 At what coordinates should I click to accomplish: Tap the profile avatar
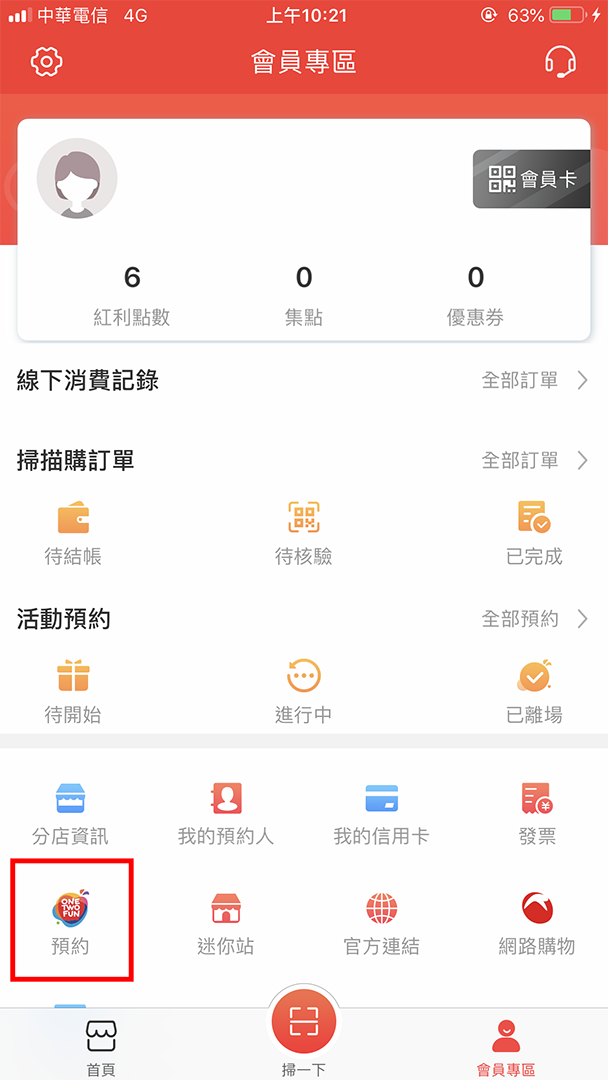[x=77, y=179]
